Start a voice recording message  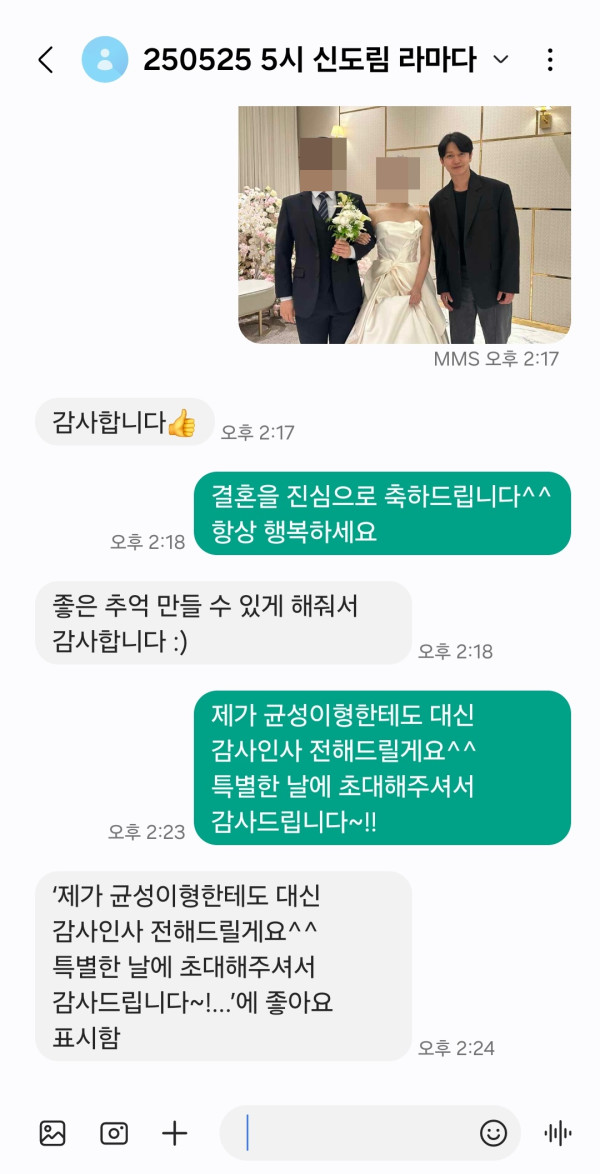tap(557, 1133)
